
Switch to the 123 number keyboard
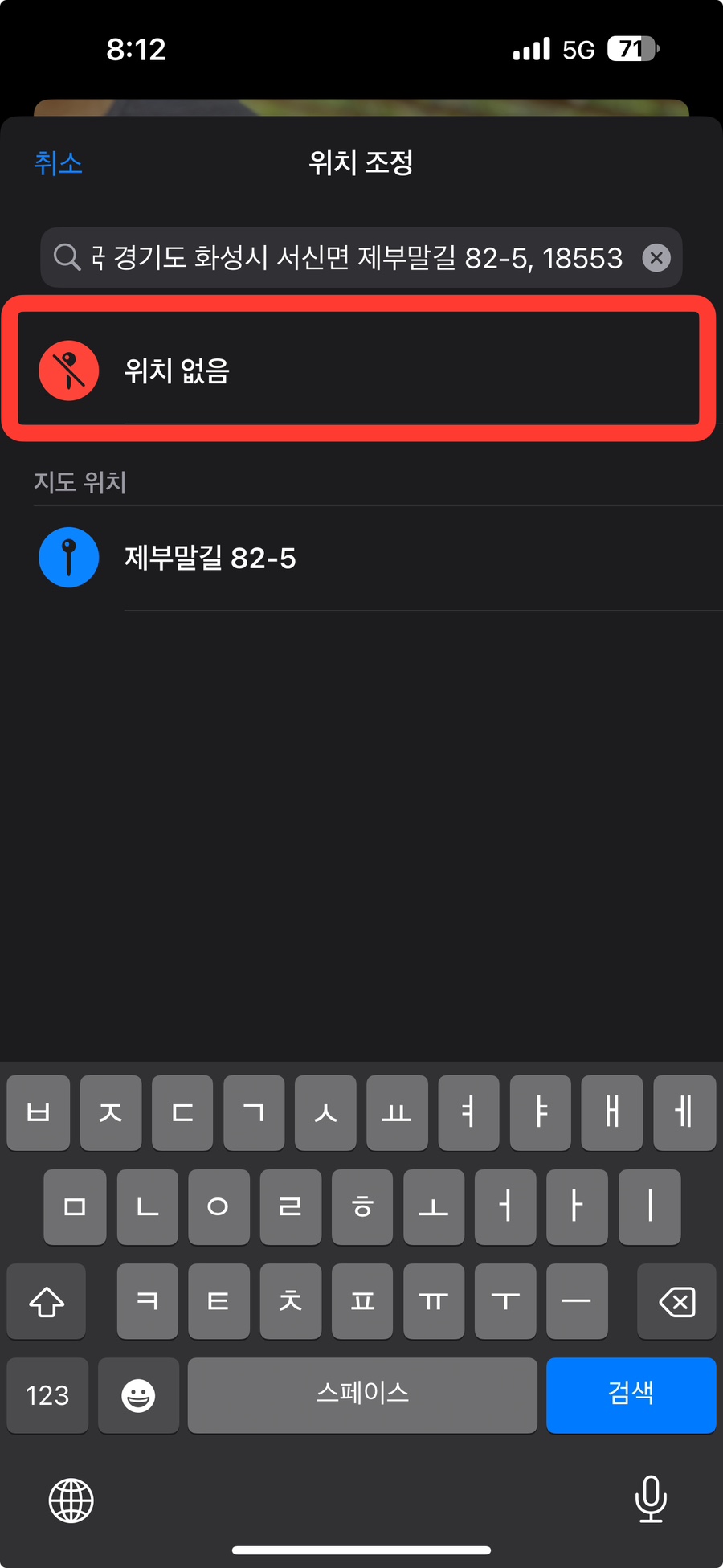point(47,1395)
